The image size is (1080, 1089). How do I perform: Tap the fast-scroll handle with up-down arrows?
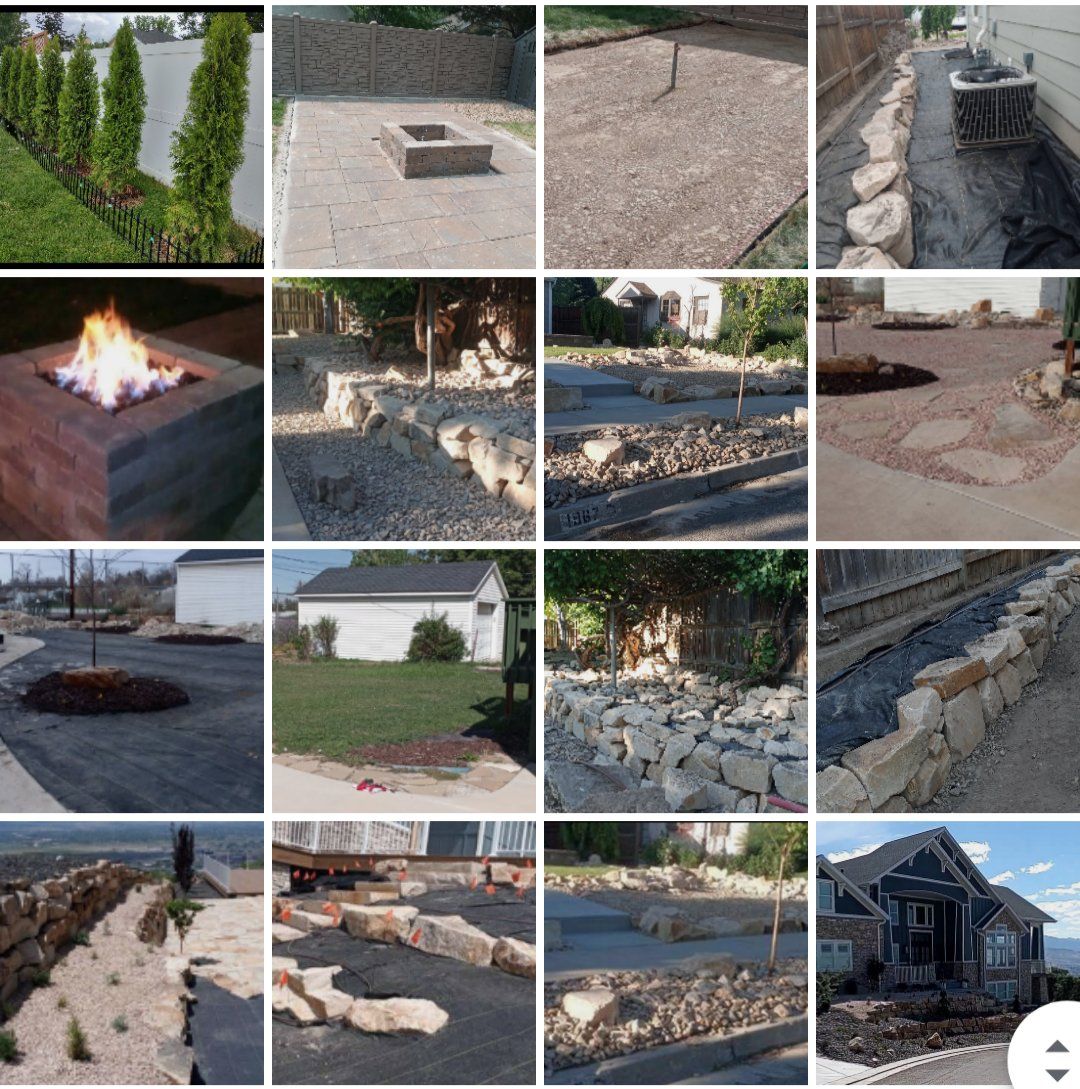(x=1056, y=1060)
